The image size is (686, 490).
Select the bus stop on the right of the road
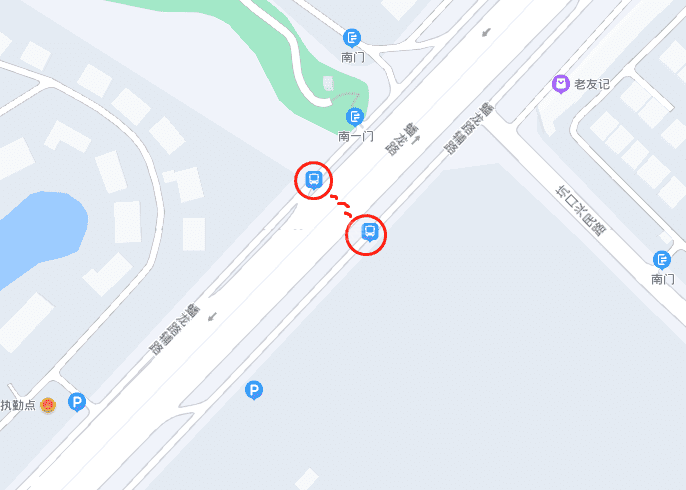pyautogui.click(x=368, y=234)
